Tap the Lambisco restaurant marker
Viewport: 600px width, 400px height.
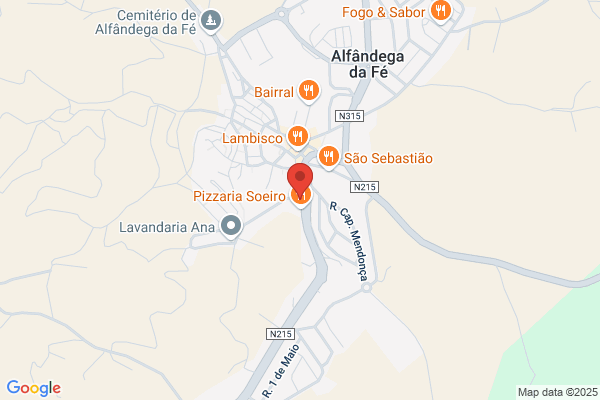pyautogui.click(x=298, y=137)
